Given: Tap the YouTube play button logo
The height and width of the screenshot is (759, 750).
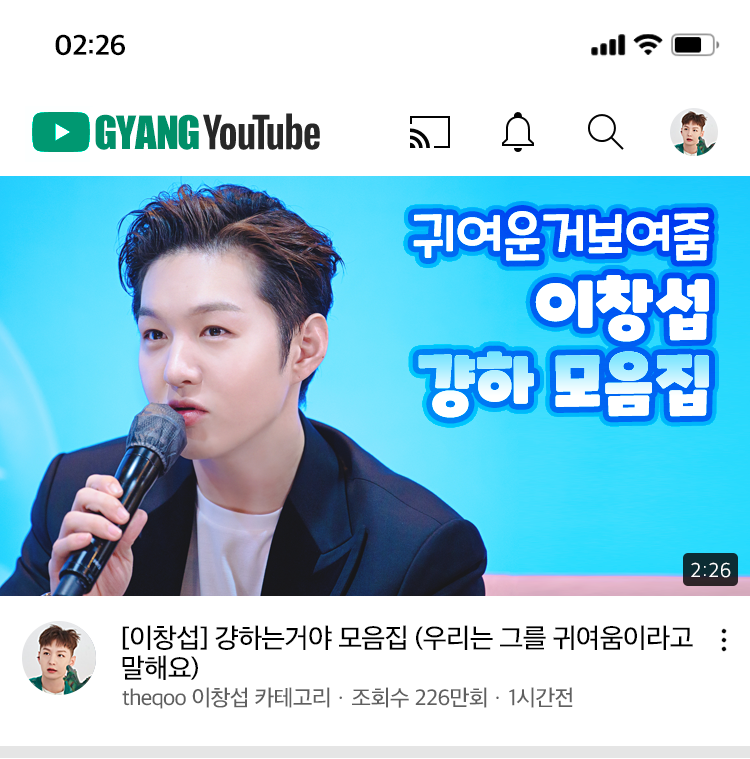Looking at the screenshot, I should pyautogui.click(x=58, y=129).
